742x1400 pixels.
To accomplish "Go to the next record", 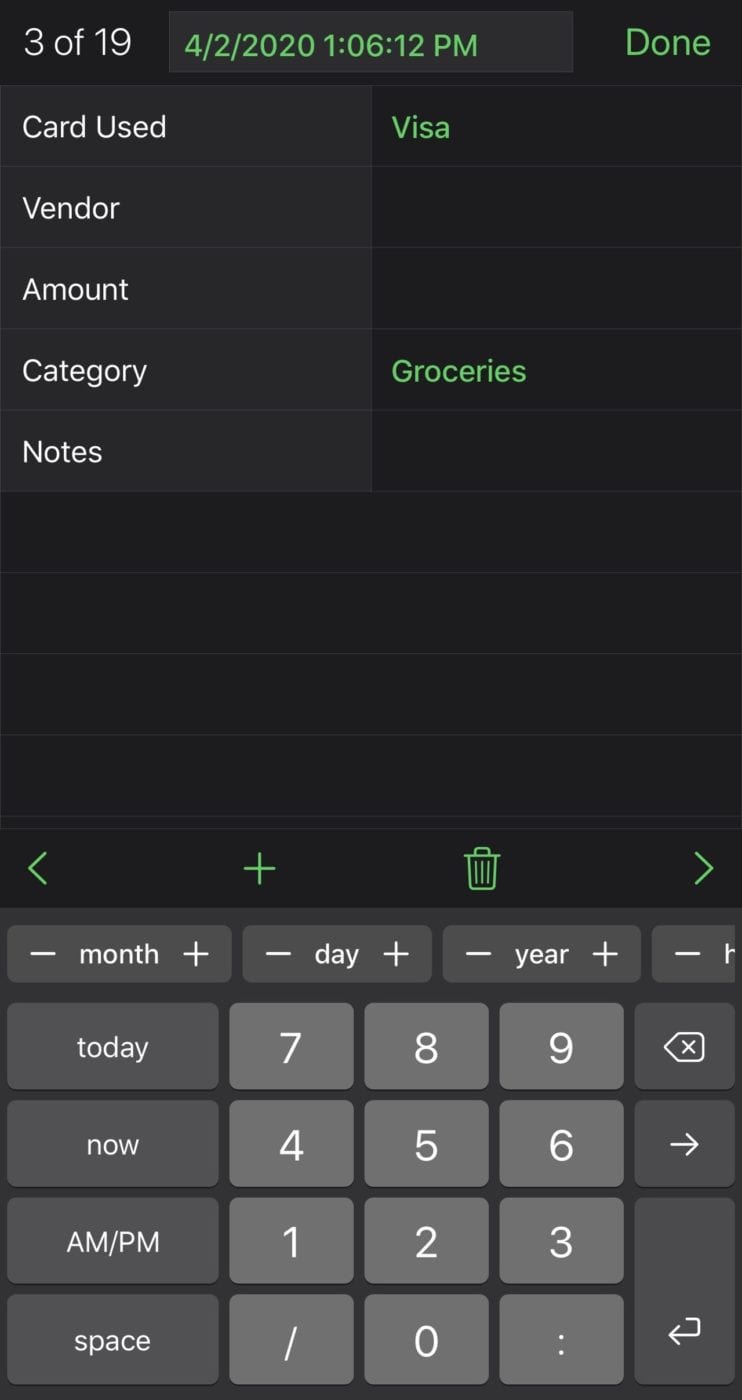I will tap(703, 868).
